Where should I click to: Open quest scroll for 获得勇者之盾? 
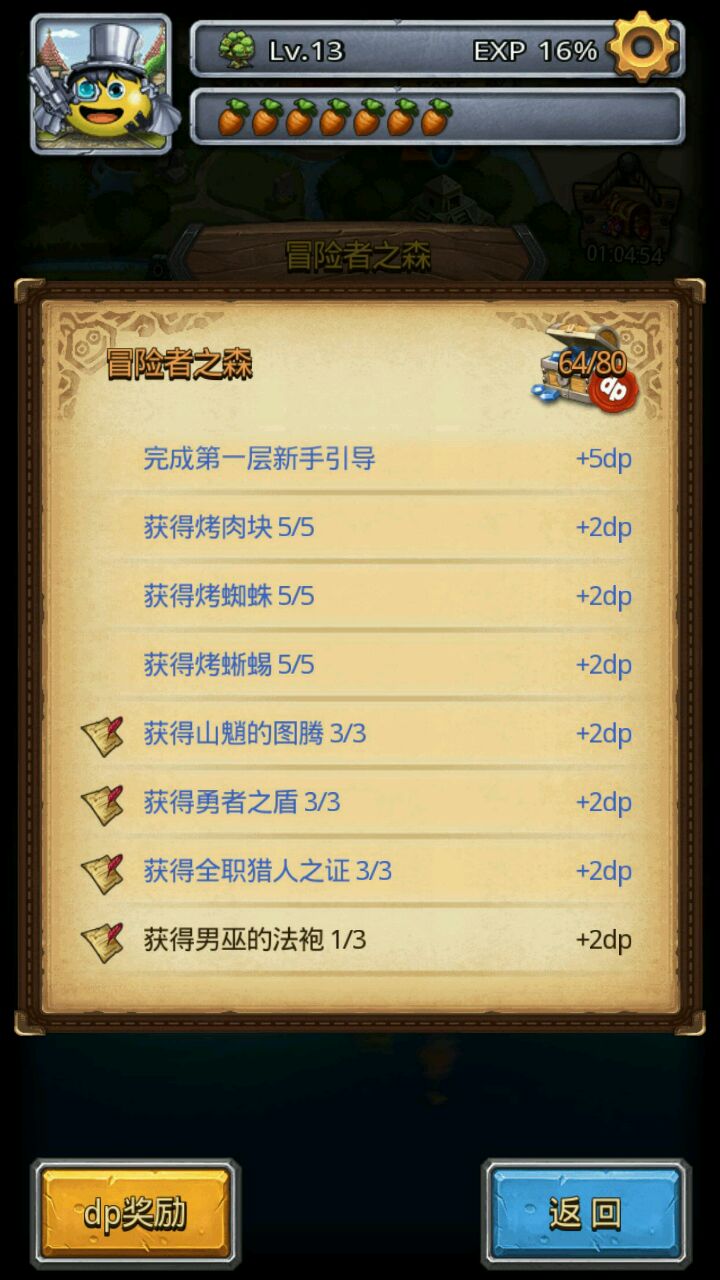[x=101, y=803]
